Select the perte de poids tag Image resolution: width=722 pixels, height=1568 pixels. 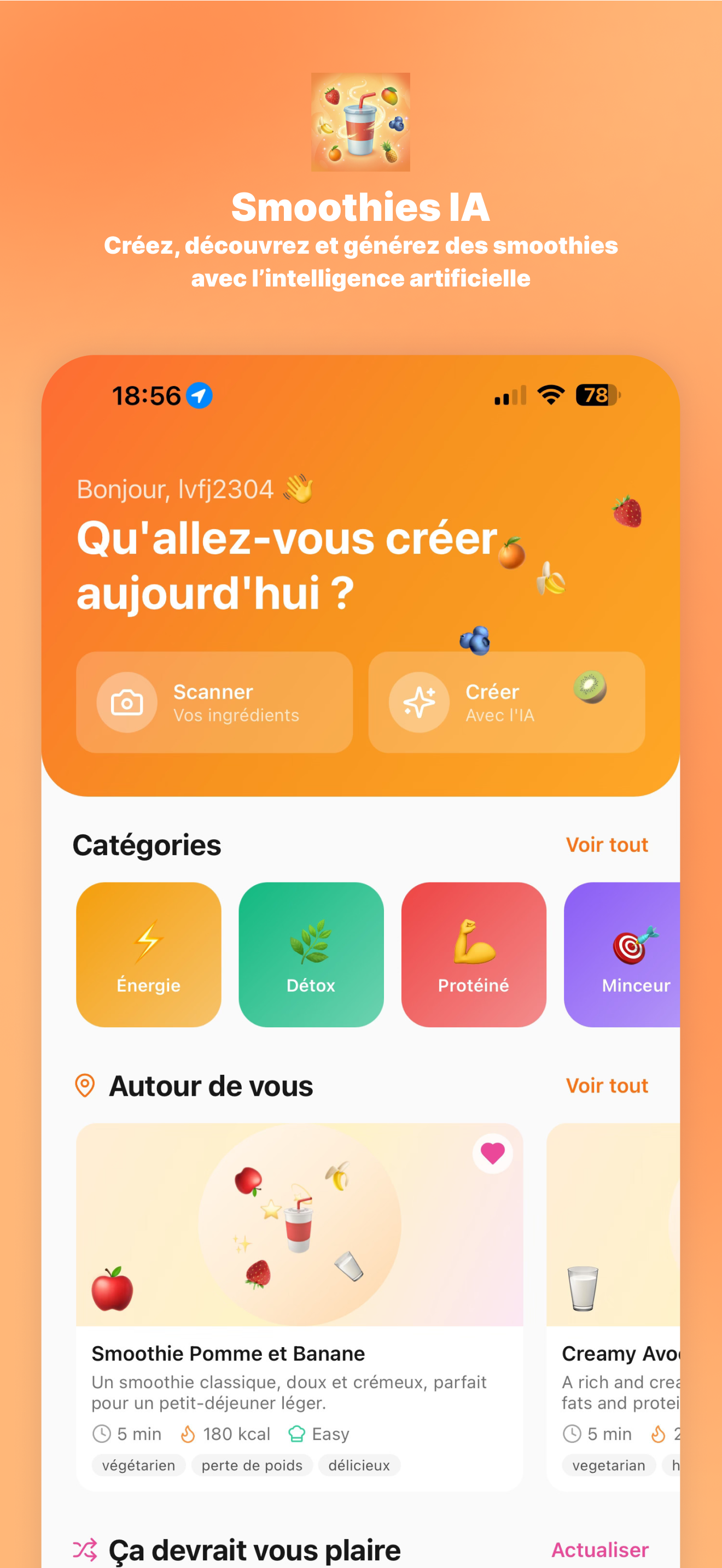(252, 1466)
